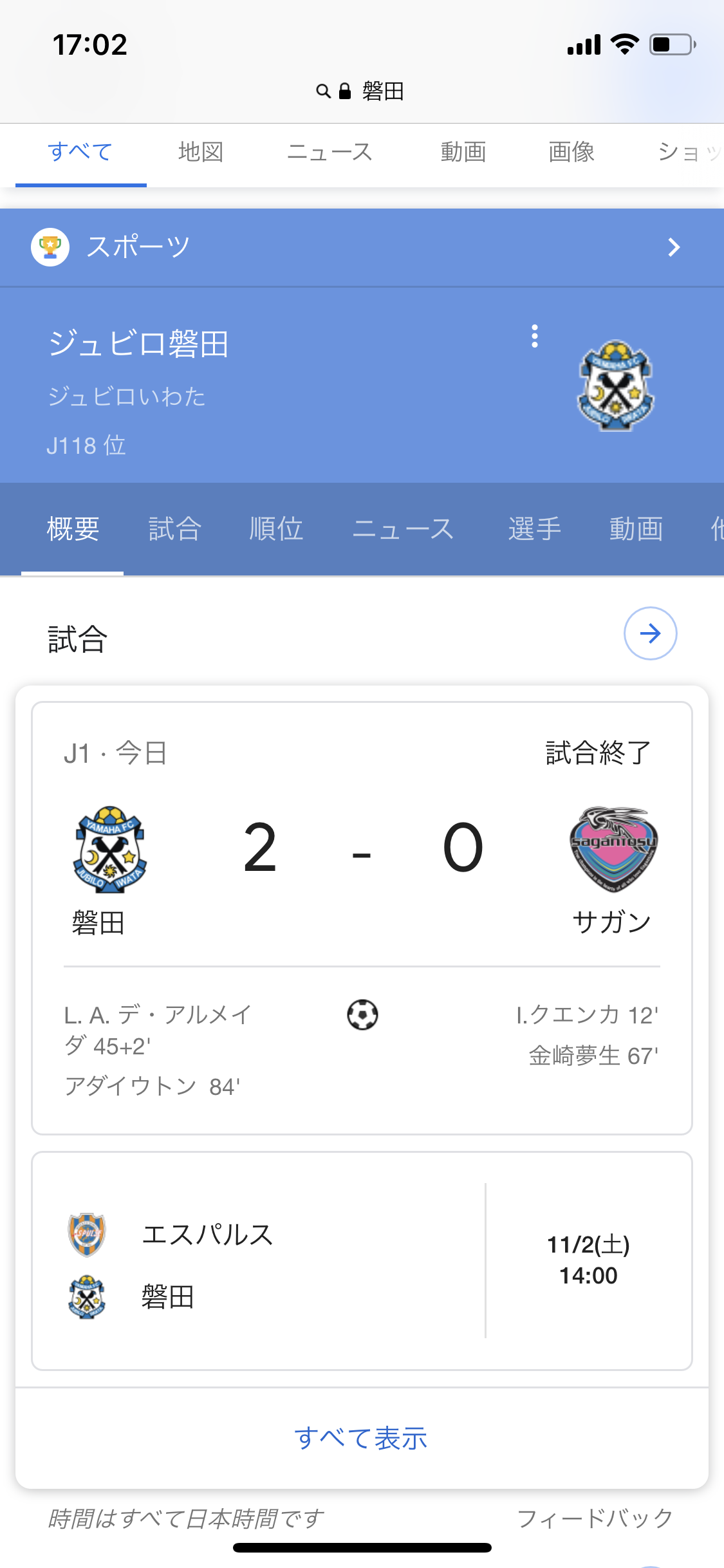Open the エスパルス vs 磐田 upcoming match
Viewport: 724px width, 1568px height.
coord(361,1260)
